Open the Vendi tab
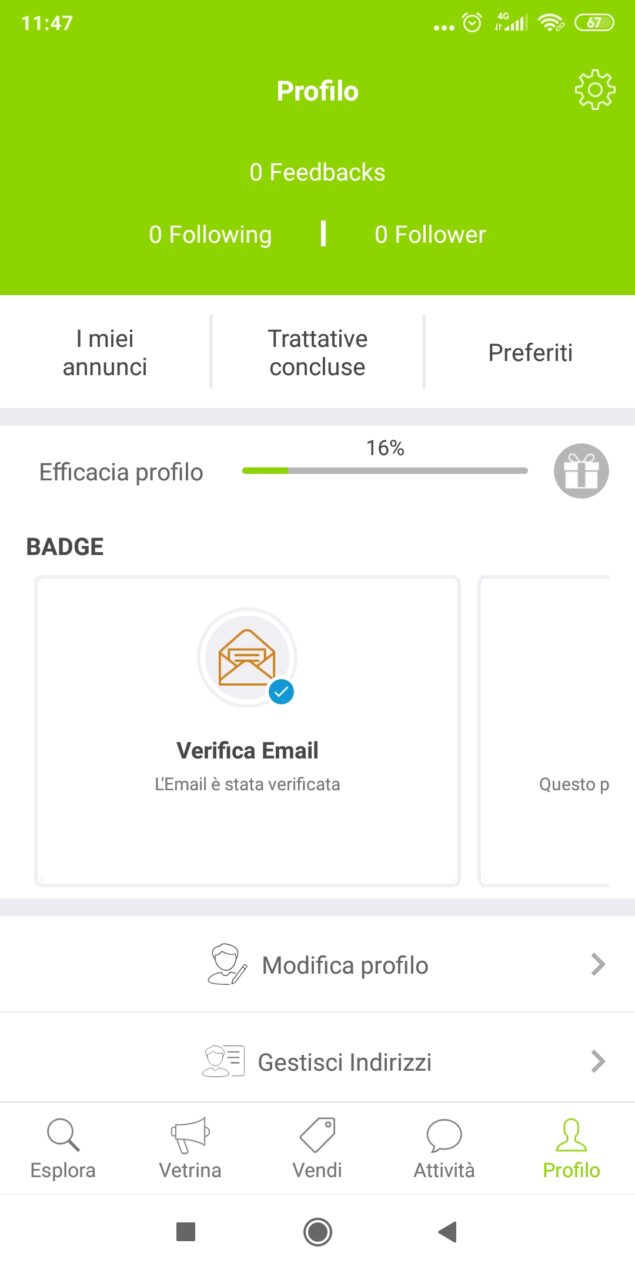Screen dimensions: 635x1270 point(317,1149)
